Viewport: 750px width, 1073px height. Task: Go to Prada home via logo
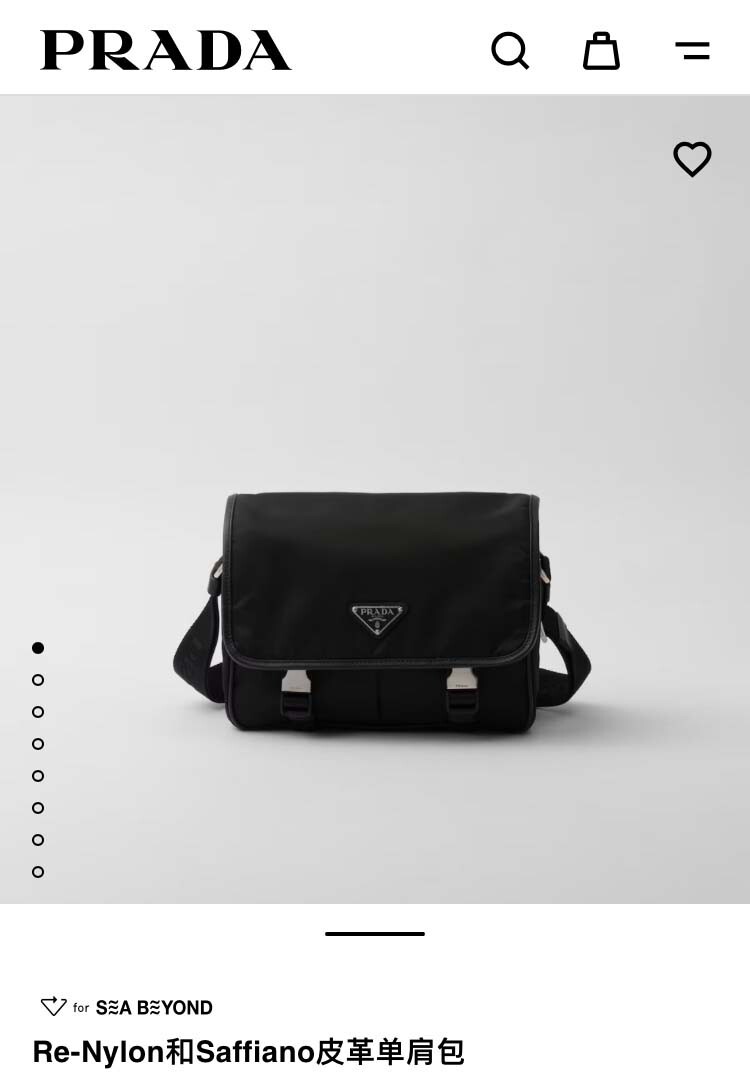[x=166, y=50]
